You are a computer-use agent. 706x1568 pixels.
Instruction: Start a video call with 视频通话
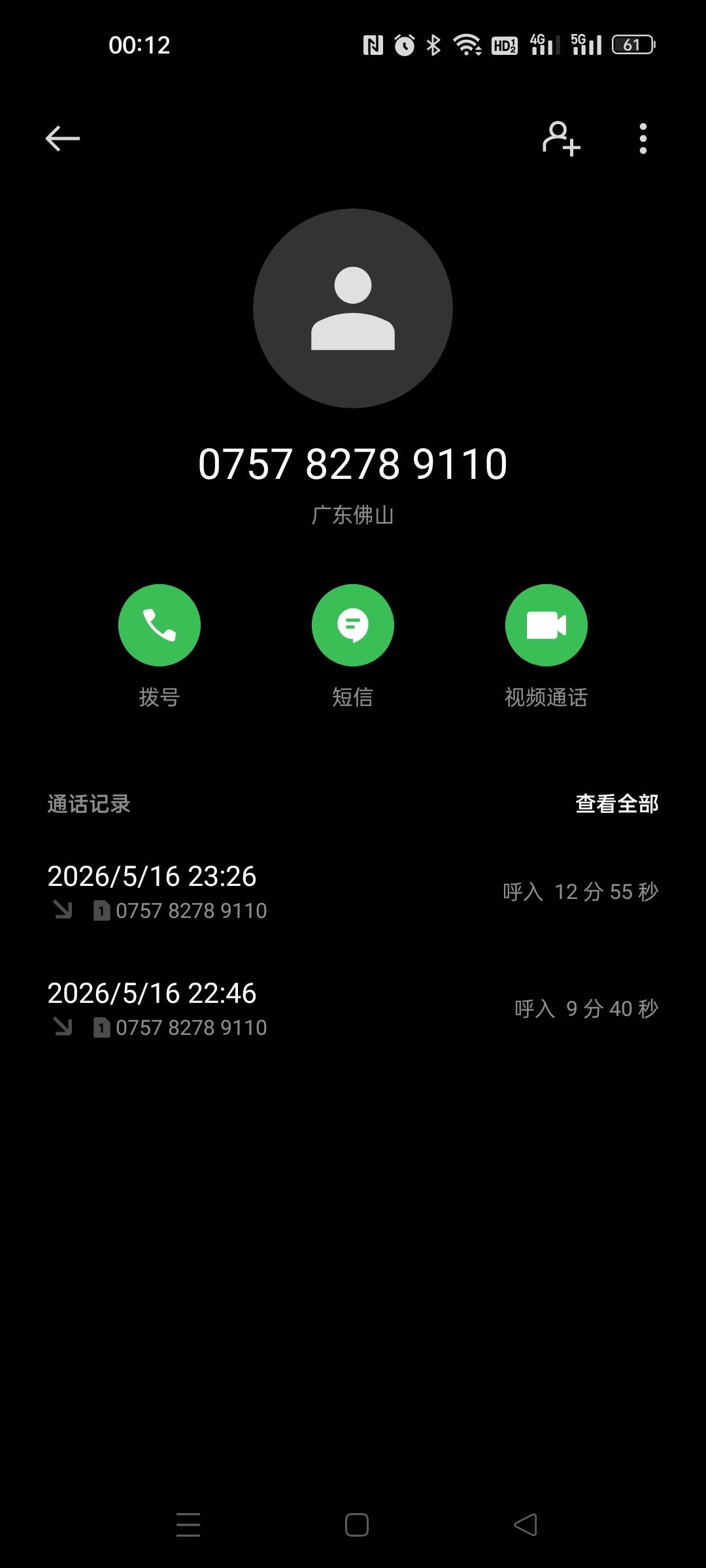(546, 625)
